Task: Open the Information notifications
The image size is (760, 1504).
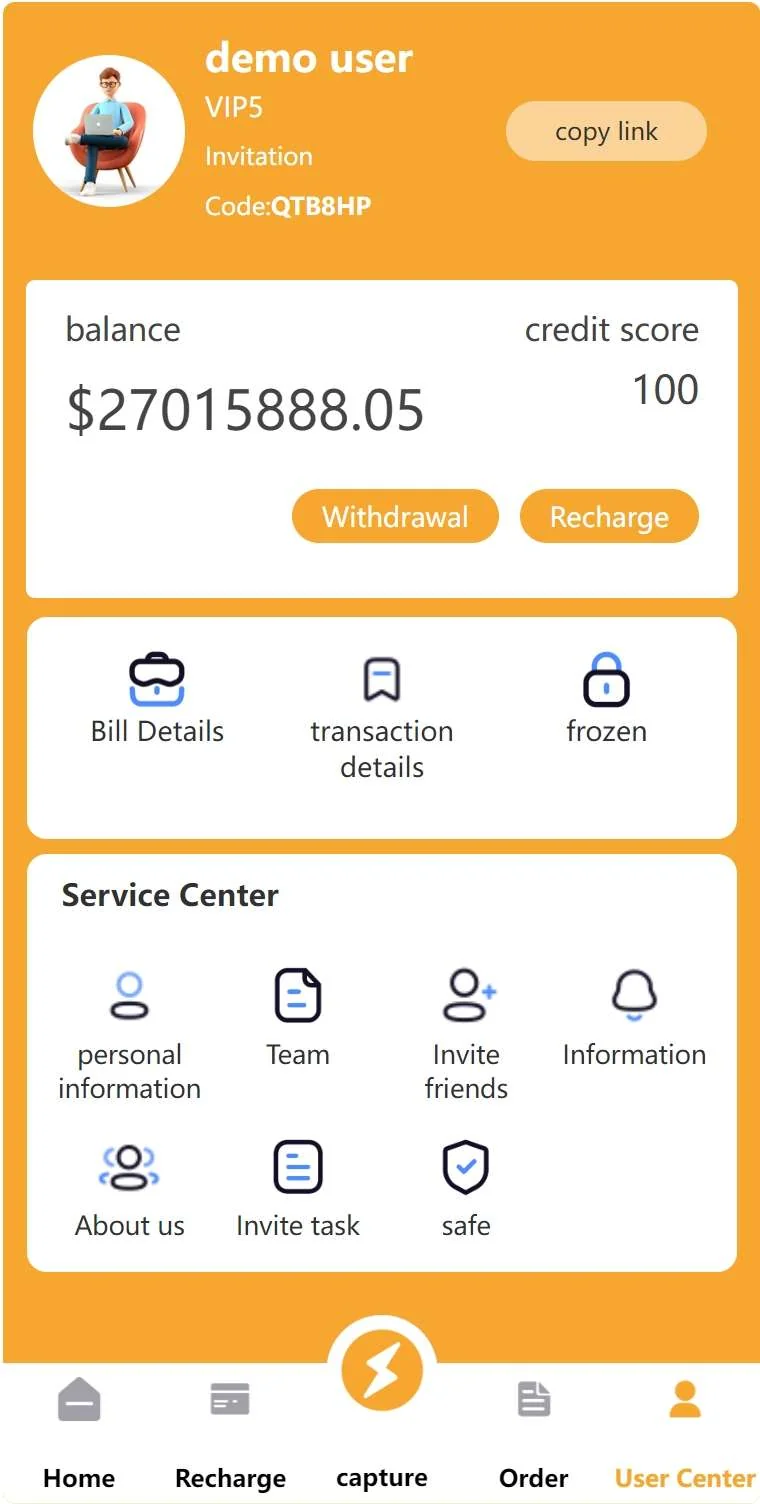Action: tap(634, 1018)
